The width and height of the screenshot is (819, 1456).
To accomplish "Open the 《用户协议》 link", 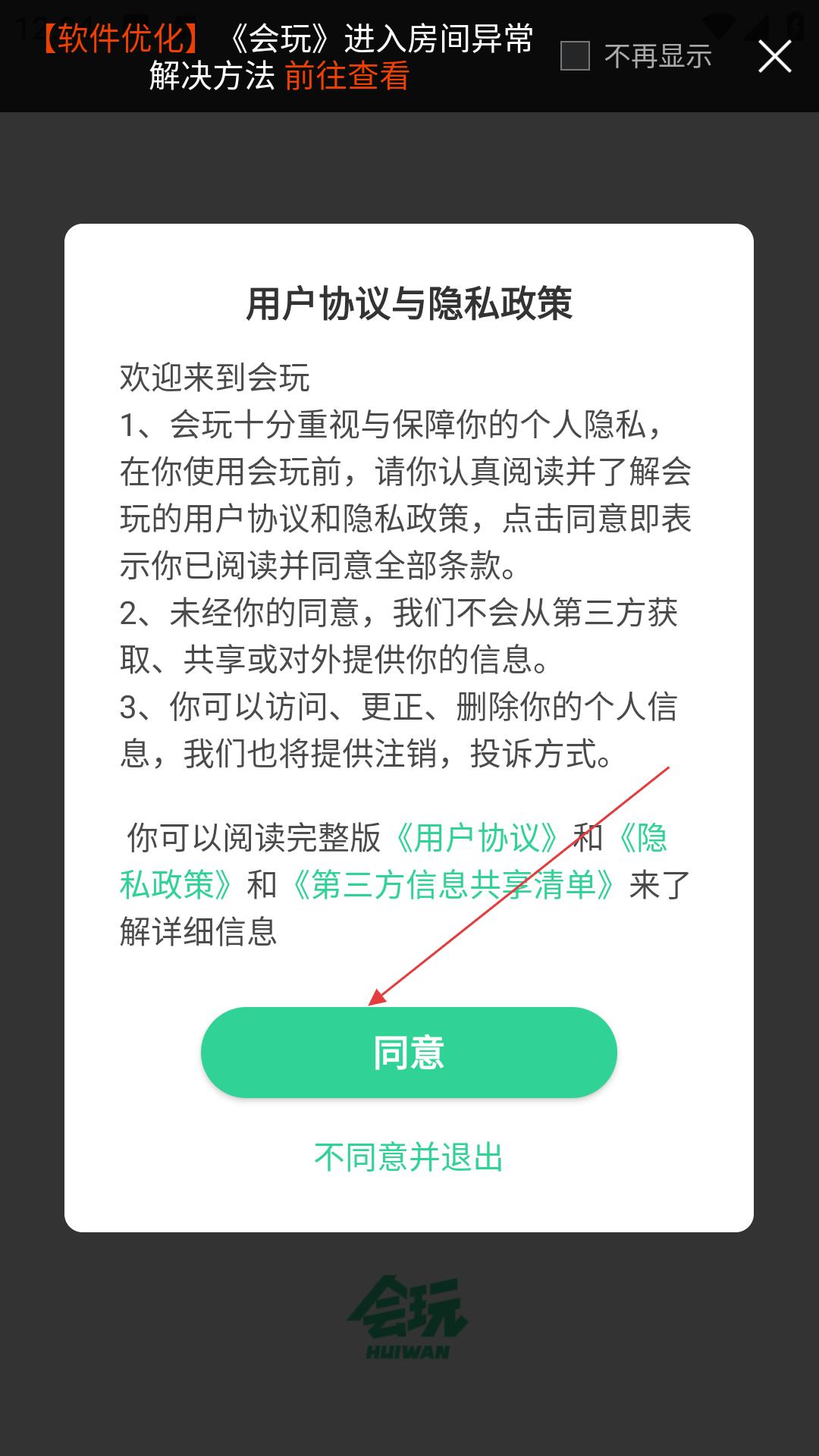I will coord(477,838).
